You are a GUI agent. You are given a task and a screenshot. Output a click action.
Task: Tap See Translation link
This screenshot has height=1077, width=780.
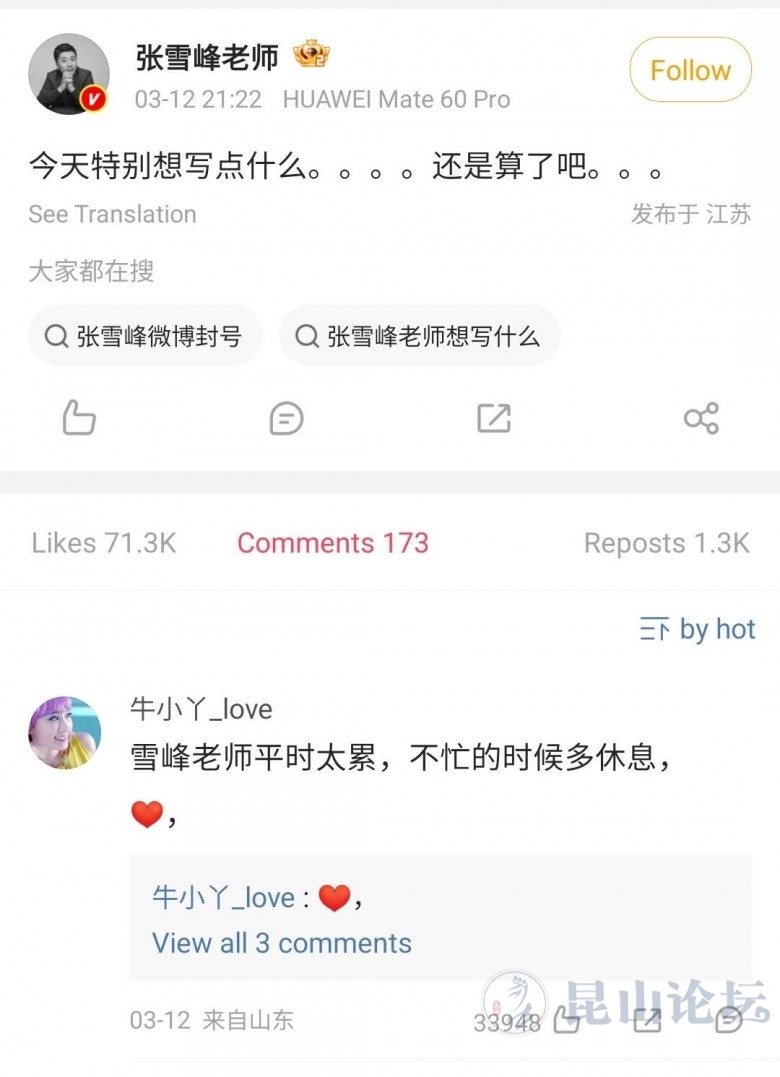tap(112, 214)
